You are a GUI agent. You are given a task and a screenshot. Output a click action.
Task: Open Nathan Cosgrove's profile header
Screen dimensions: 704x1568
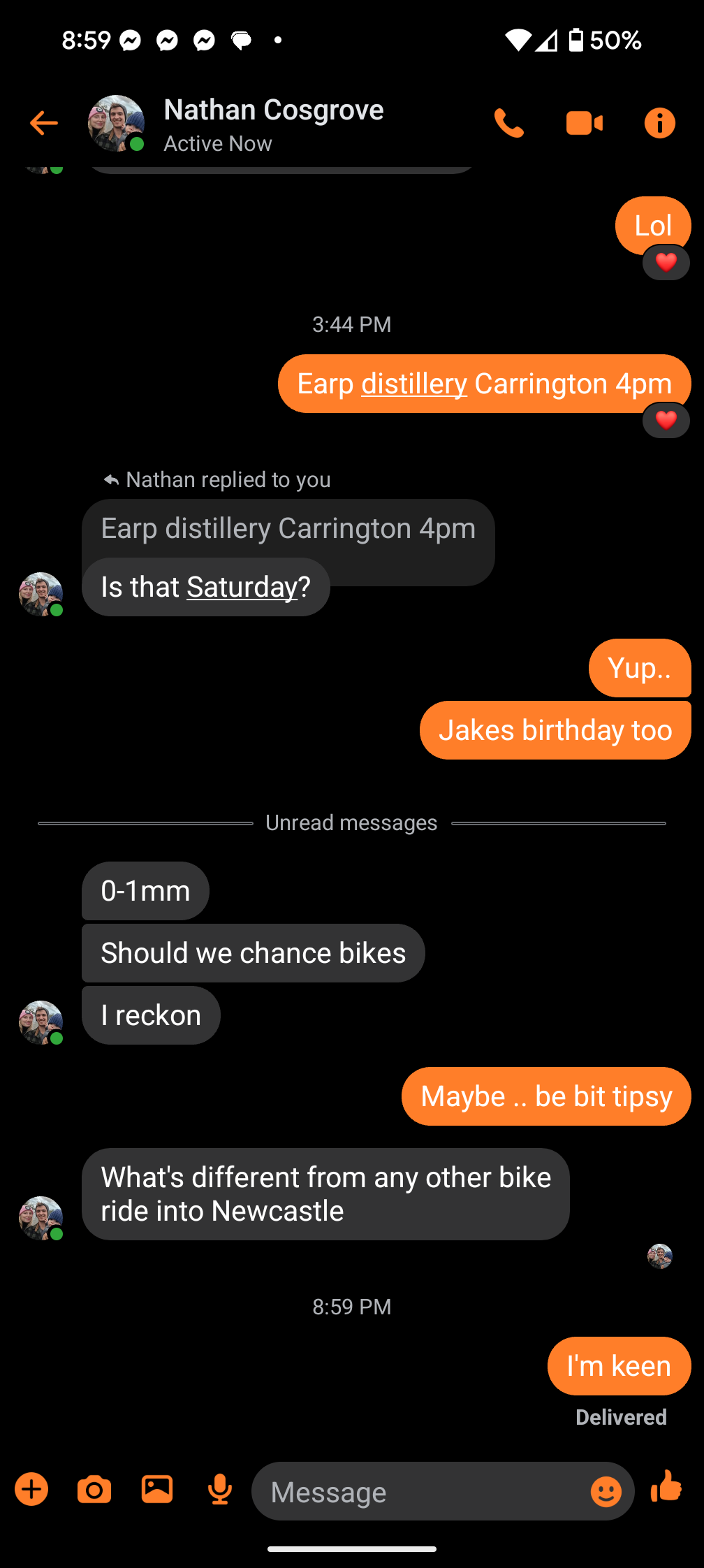pos(272,124)
